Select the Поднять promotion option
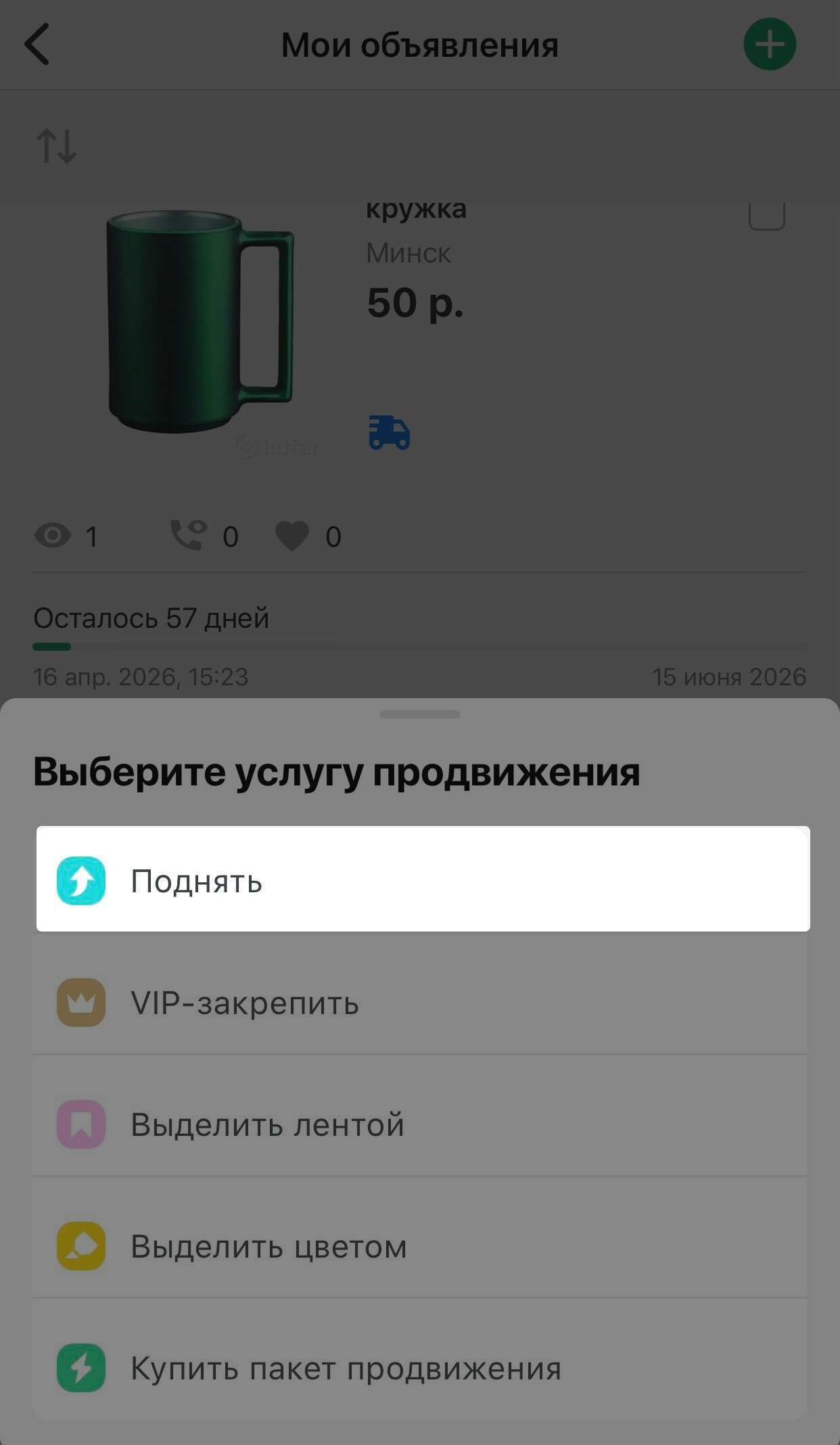840x1445 pixels. (x=423, y=880)
